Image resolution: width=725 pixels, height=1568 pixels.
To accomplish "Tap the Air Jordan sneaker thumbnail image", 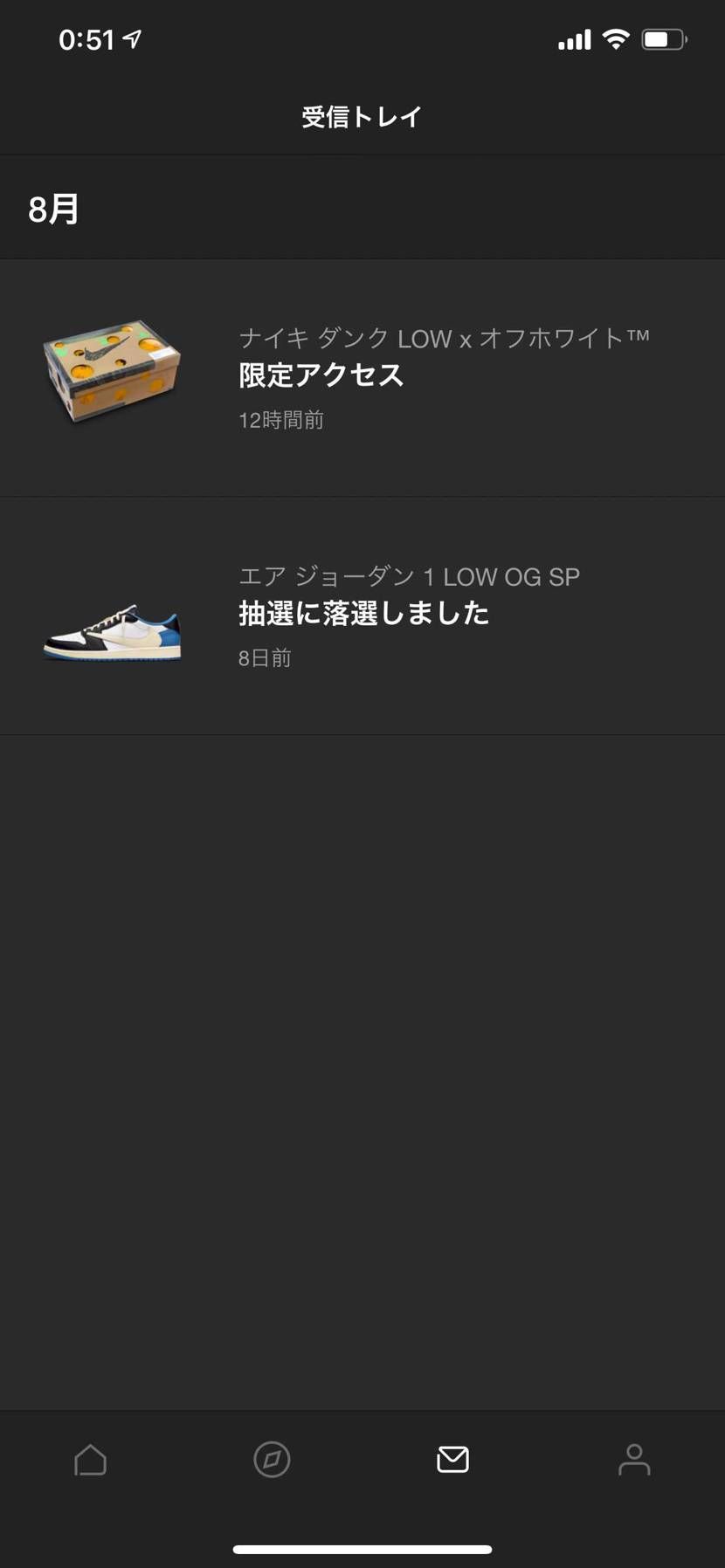I will [114, 629].
